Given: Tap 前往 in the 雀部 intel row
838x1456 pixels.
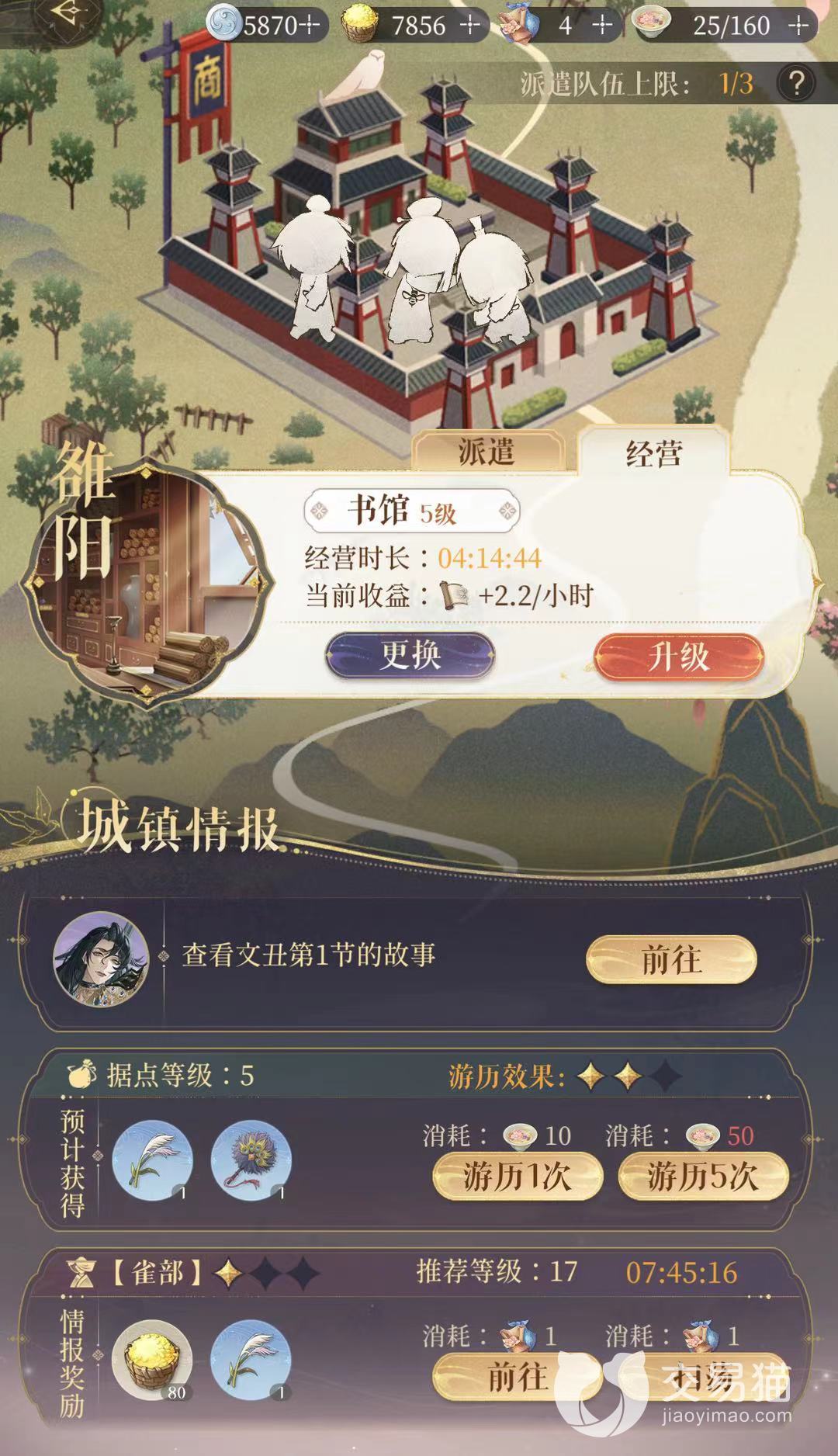Looking at the screenshot, I should pos(517,1377).
